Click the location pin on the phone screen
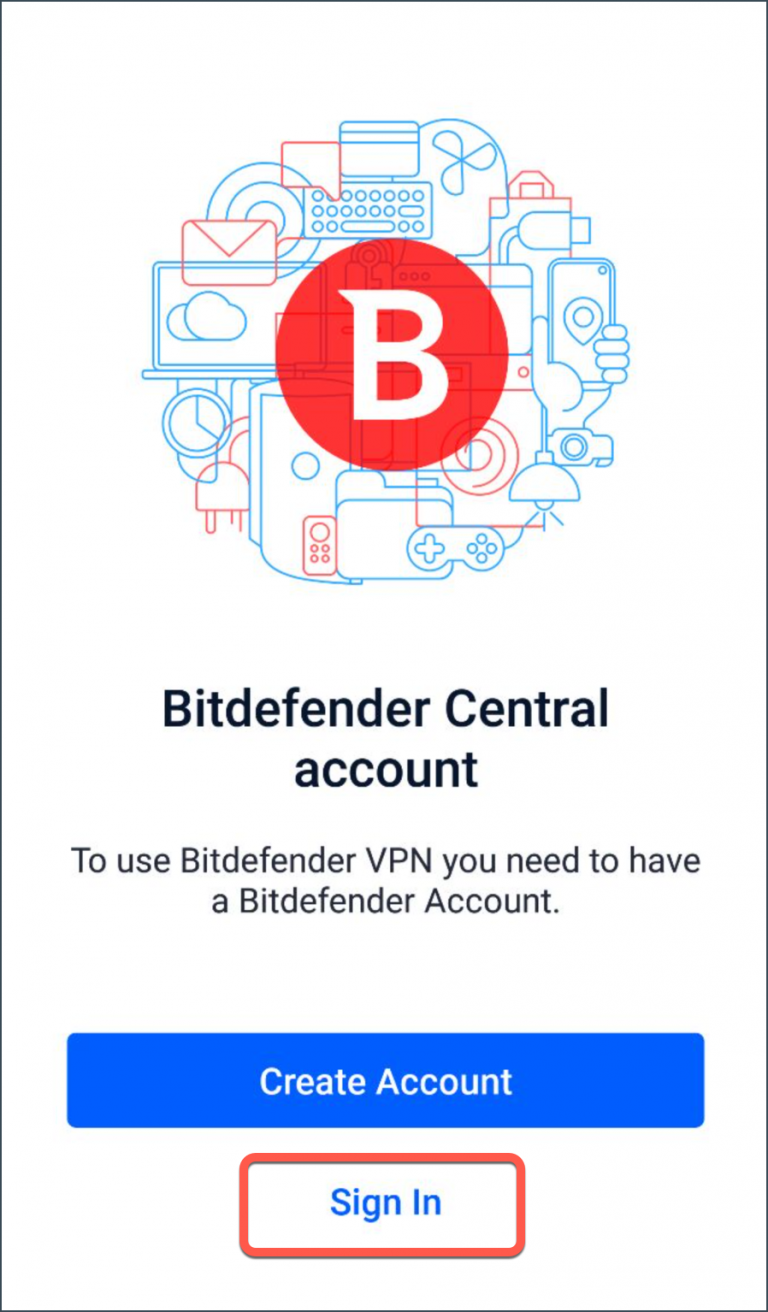The width and height of the screenshot is (768, 1312). (x=584, y=320)
